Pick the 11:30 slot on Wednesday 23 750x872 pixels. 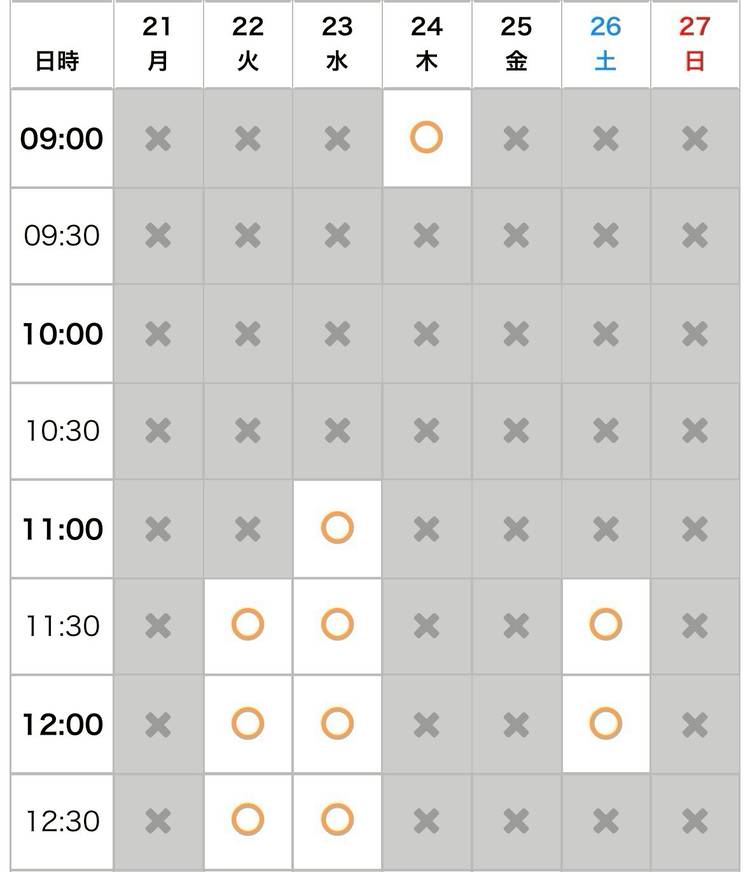click(x=337, y=625)
